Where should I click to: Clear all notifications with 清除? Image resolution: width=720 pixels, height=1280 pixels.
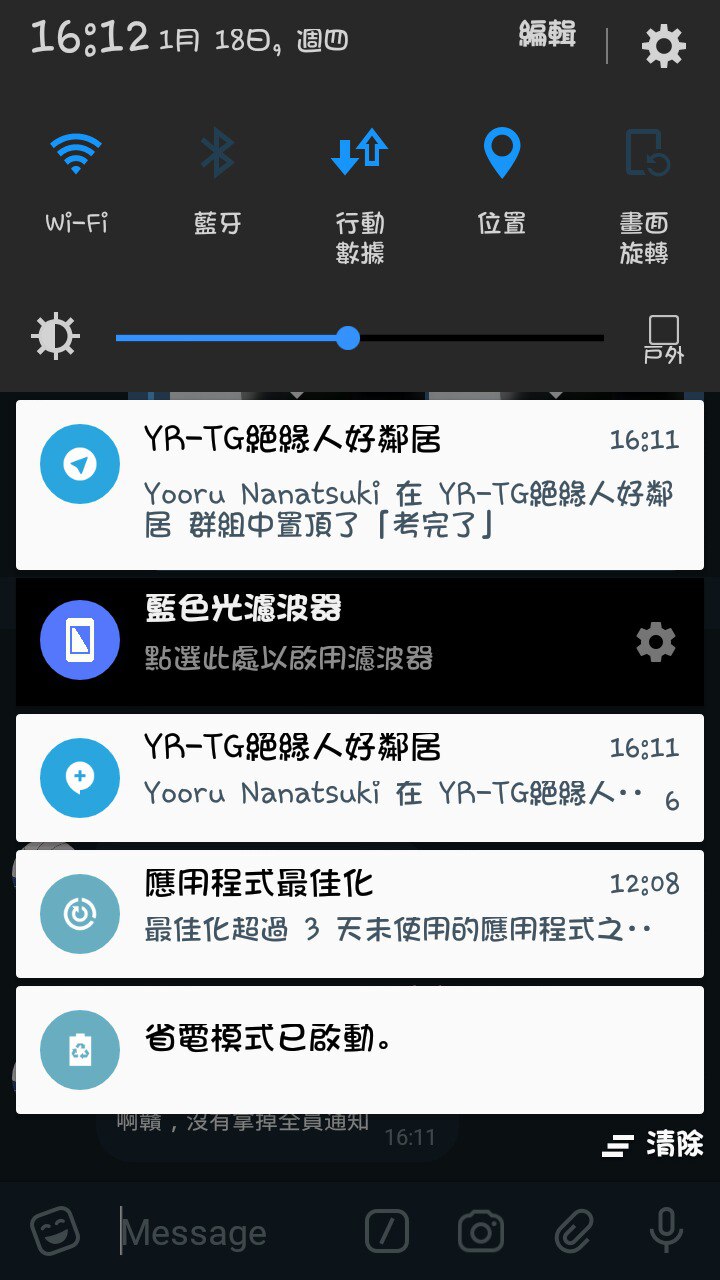click(654, 1144)
